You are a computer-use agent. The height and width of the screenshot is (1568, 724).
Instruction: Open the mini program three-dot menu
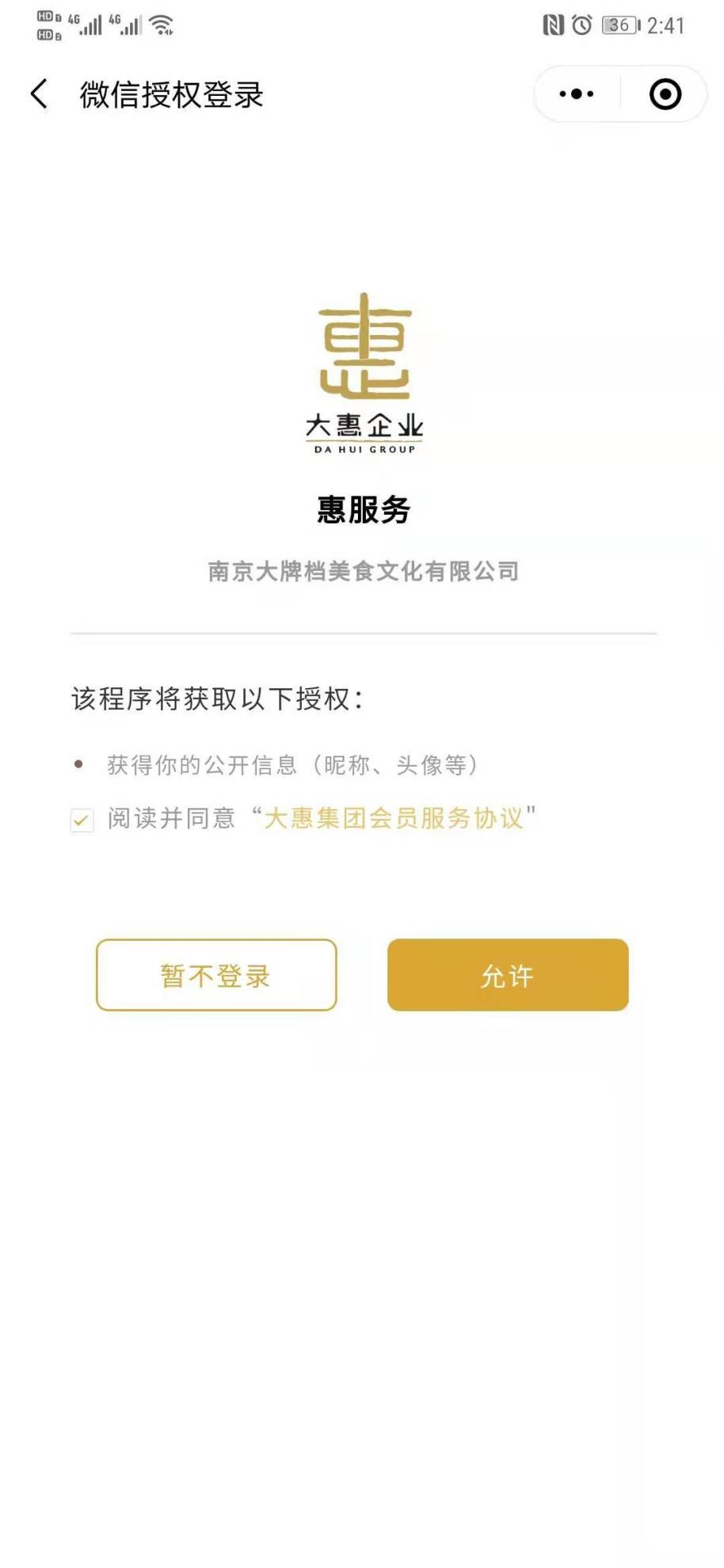click(x=576, y=94)
